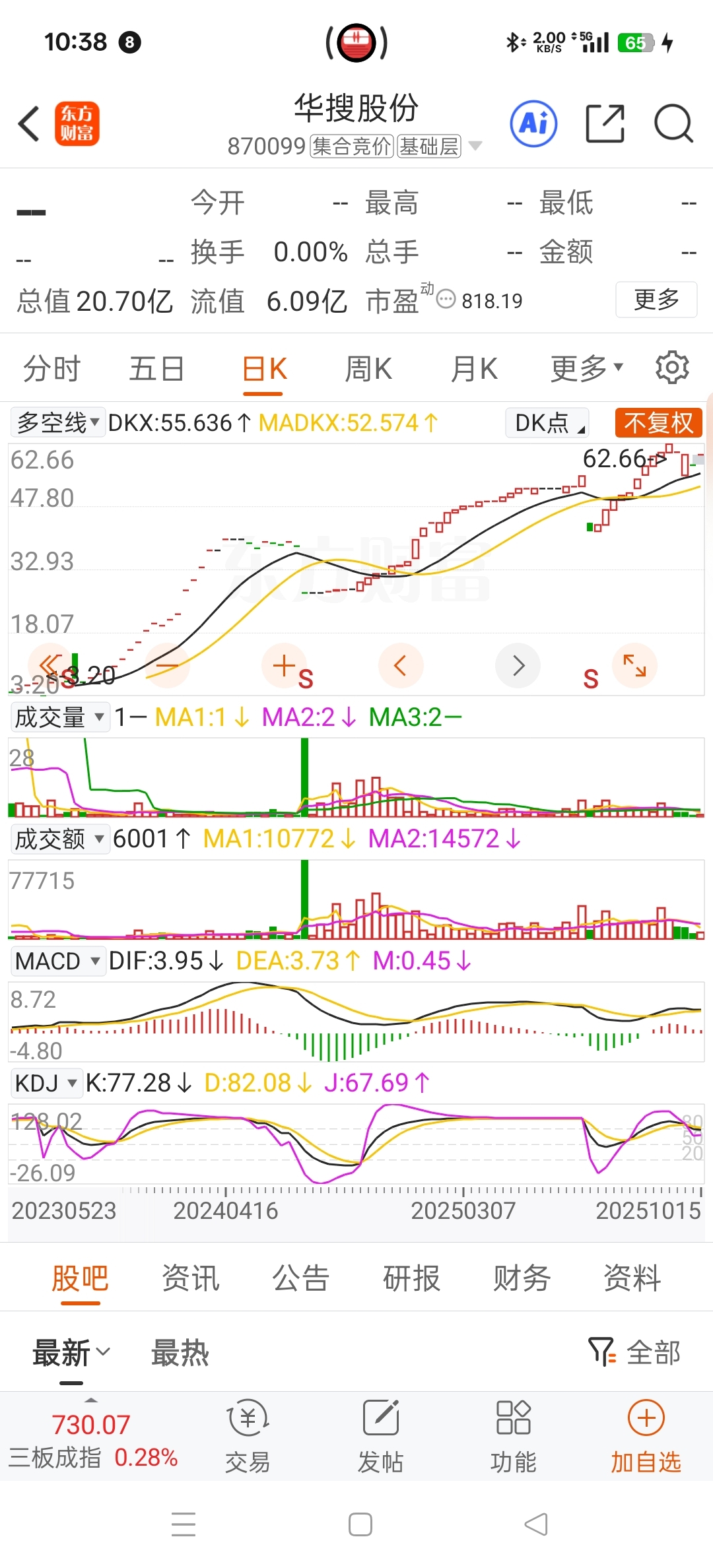
Task: Tap the 更多 button for more quote data
Action: pos(656,300)
